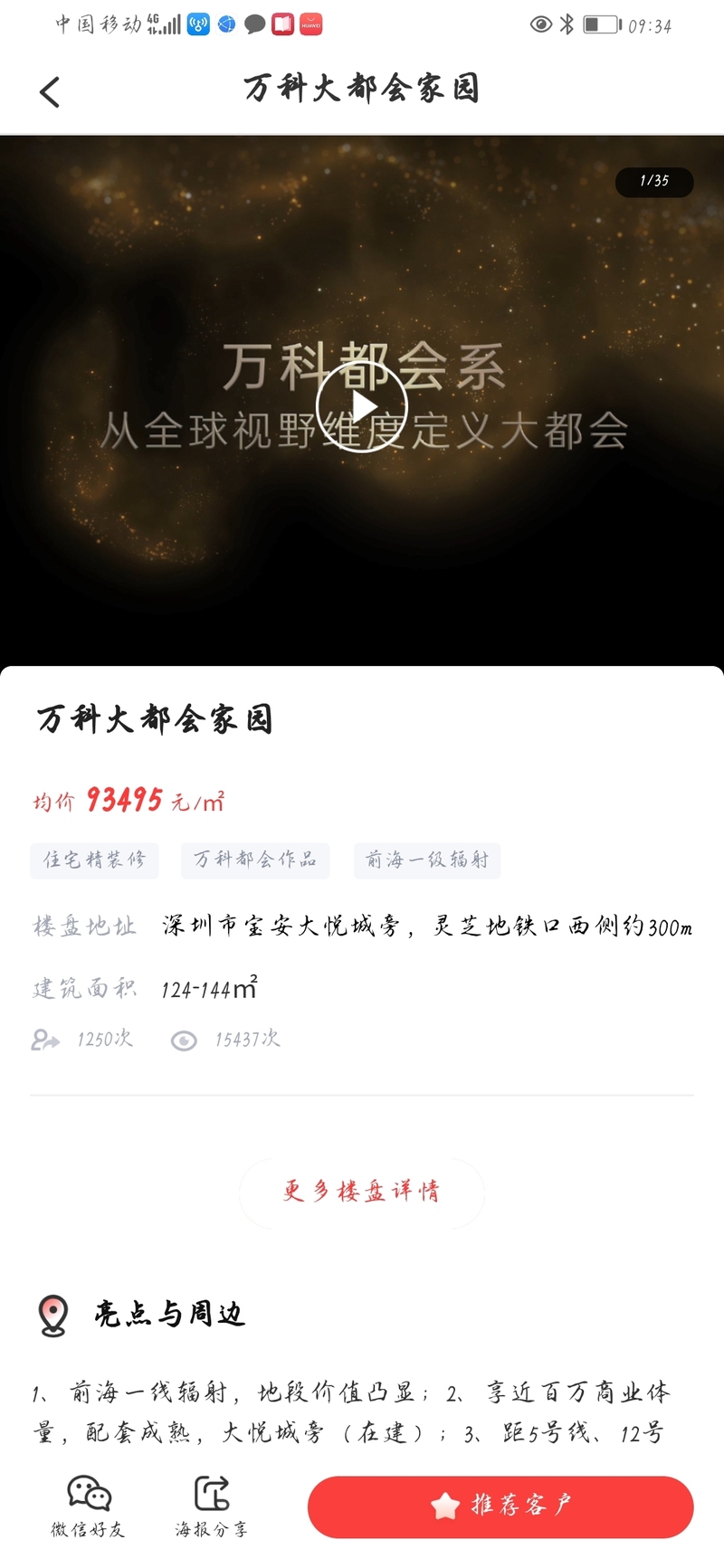Tap the 推荐客户 button
The width and height of the screenshot is (724, 1568).
[500, 1506]
